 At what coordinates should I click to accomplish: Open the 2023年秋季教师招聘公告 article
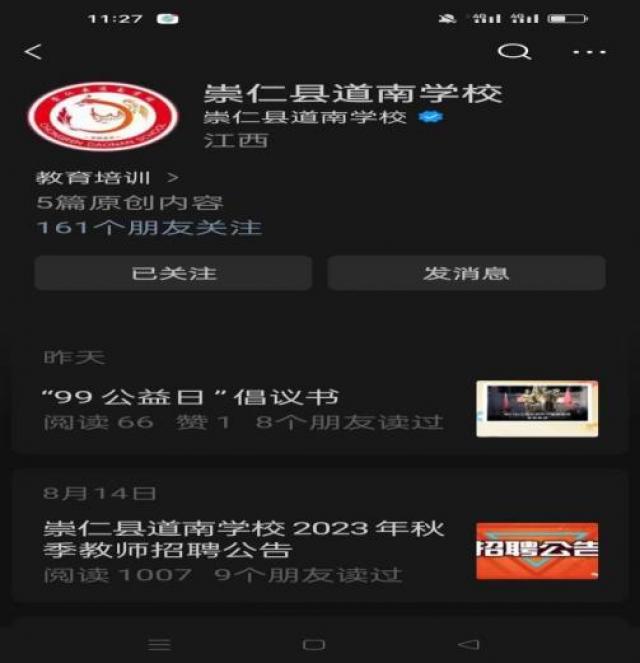245,539
